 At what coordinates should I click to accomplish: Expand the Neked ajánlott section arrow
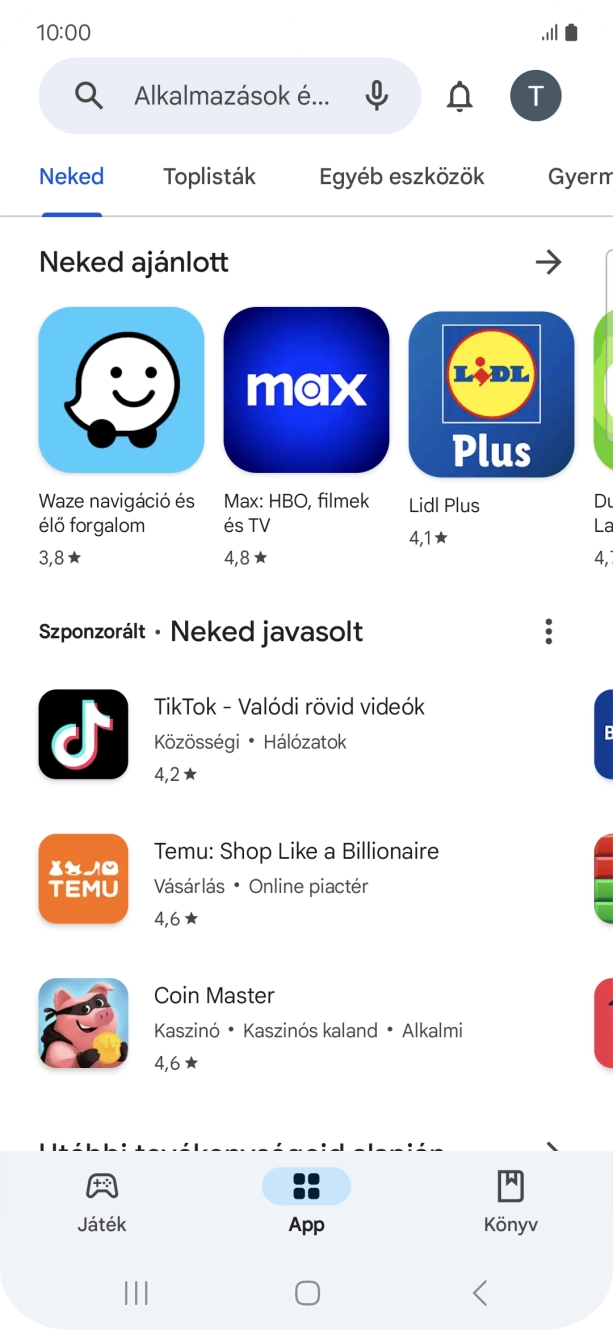[548, 262]
